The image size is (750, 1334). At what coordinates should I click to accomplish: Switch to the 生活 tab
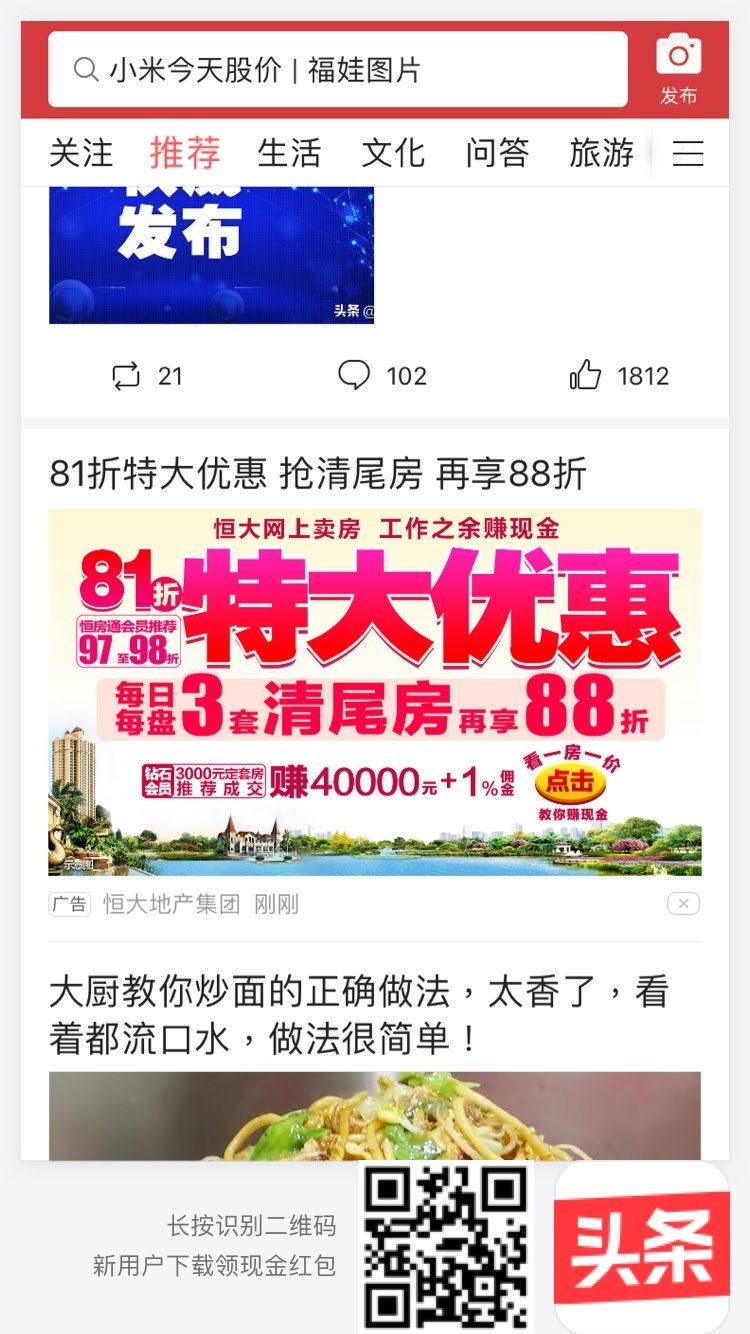coord(289,153)
